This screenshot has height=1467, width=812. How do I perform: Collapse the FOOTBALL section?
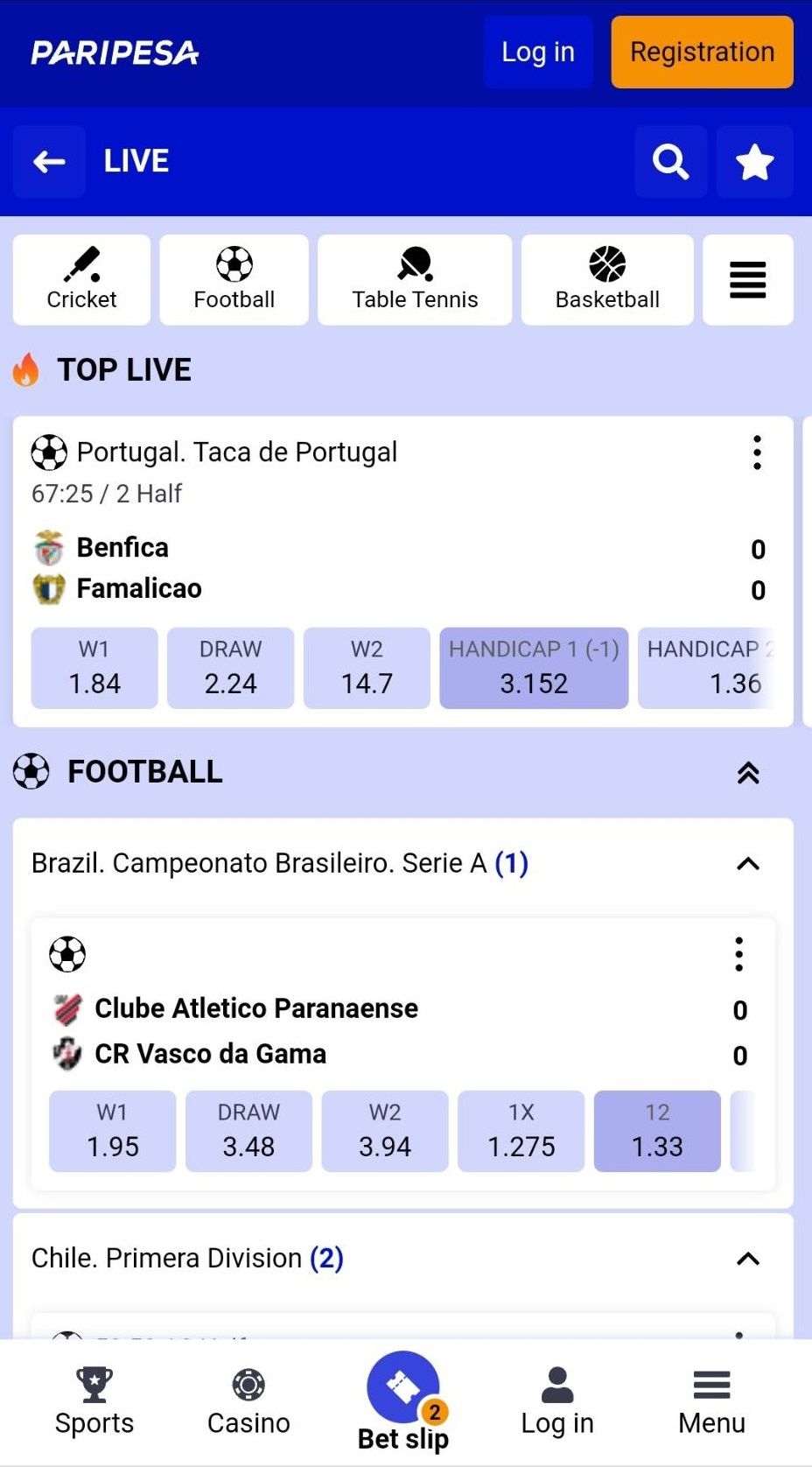point(748,773)
